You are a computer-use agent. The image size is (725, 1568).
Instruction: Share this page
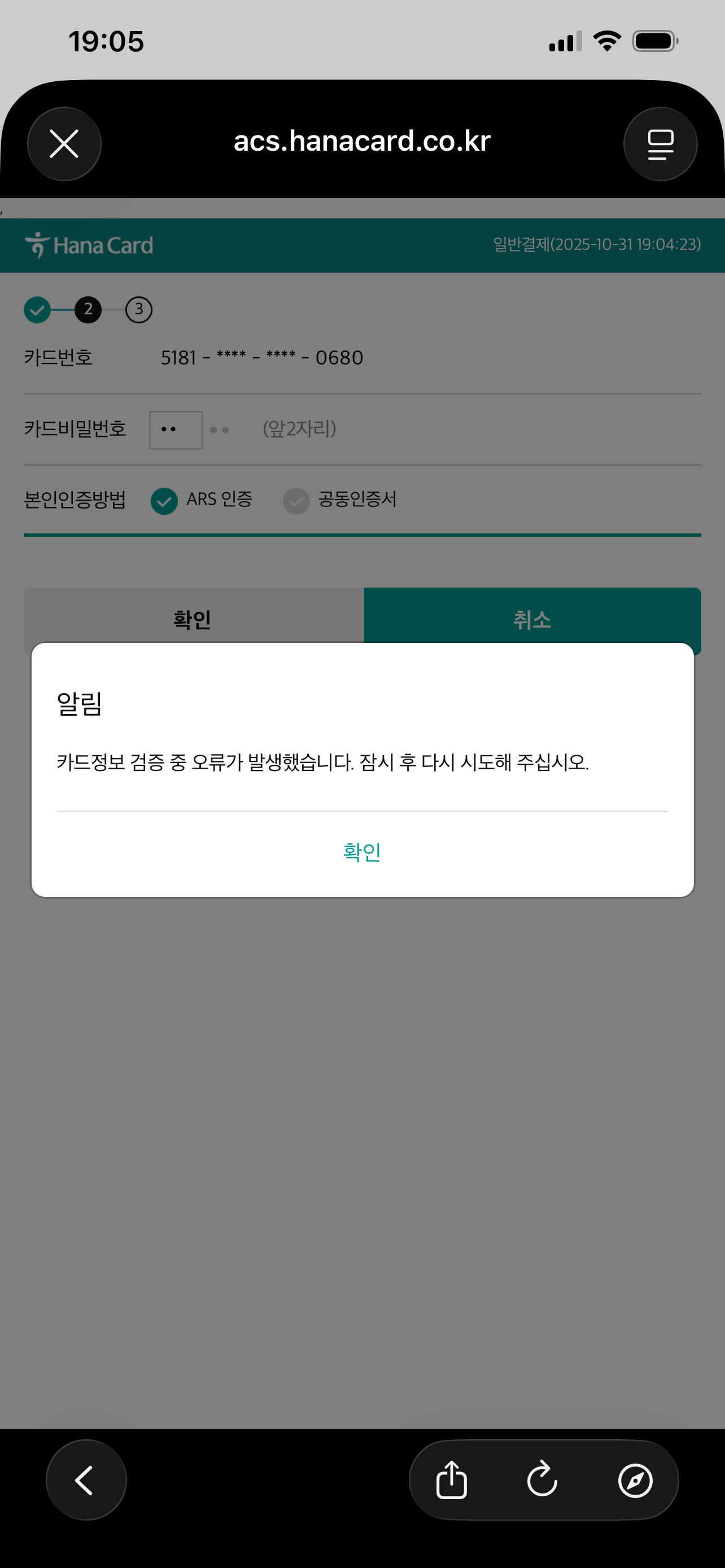[451, 1480]
